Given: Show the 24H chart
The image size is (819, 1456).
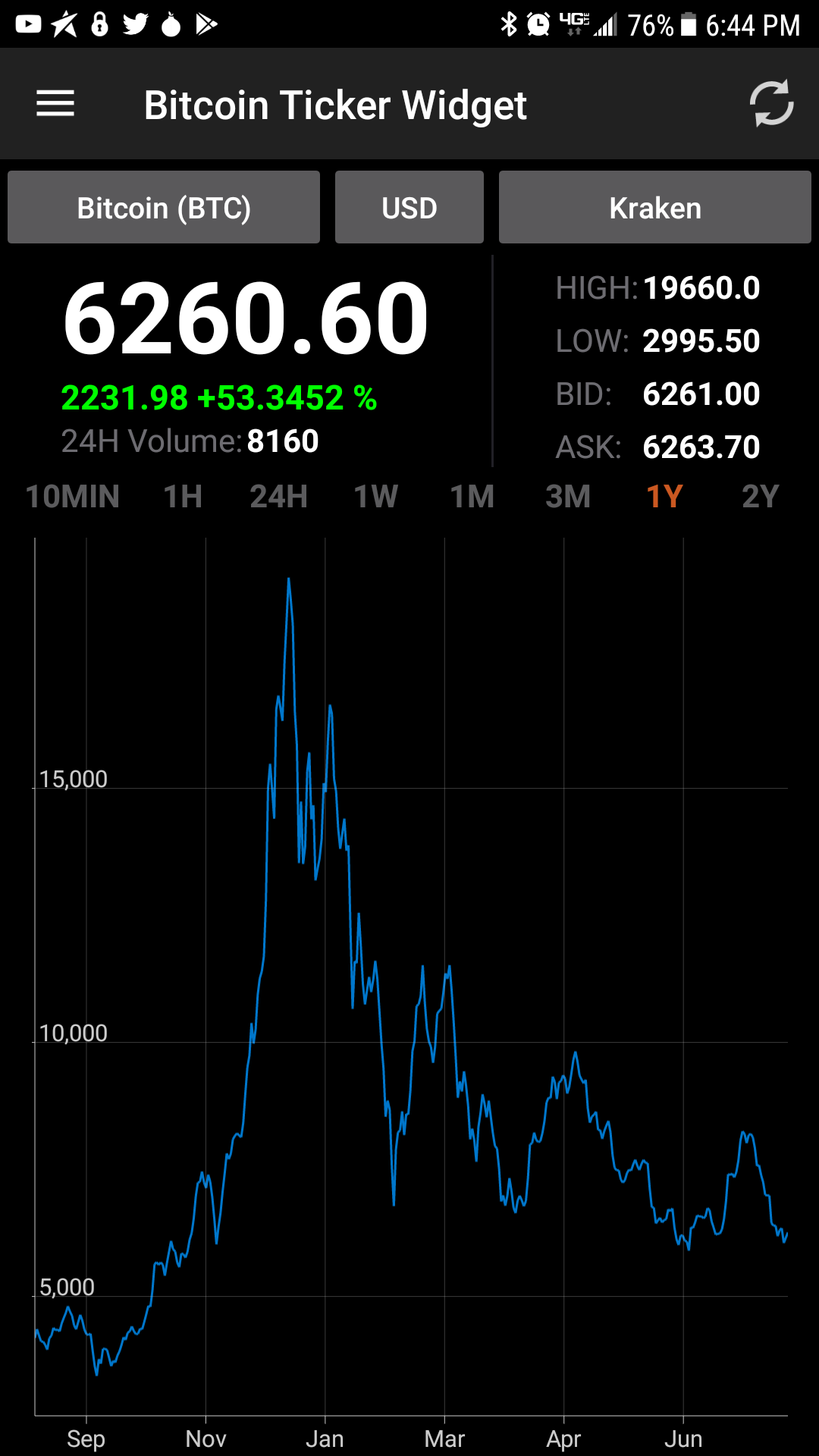Looking at the screenshot, I should 279,497.
